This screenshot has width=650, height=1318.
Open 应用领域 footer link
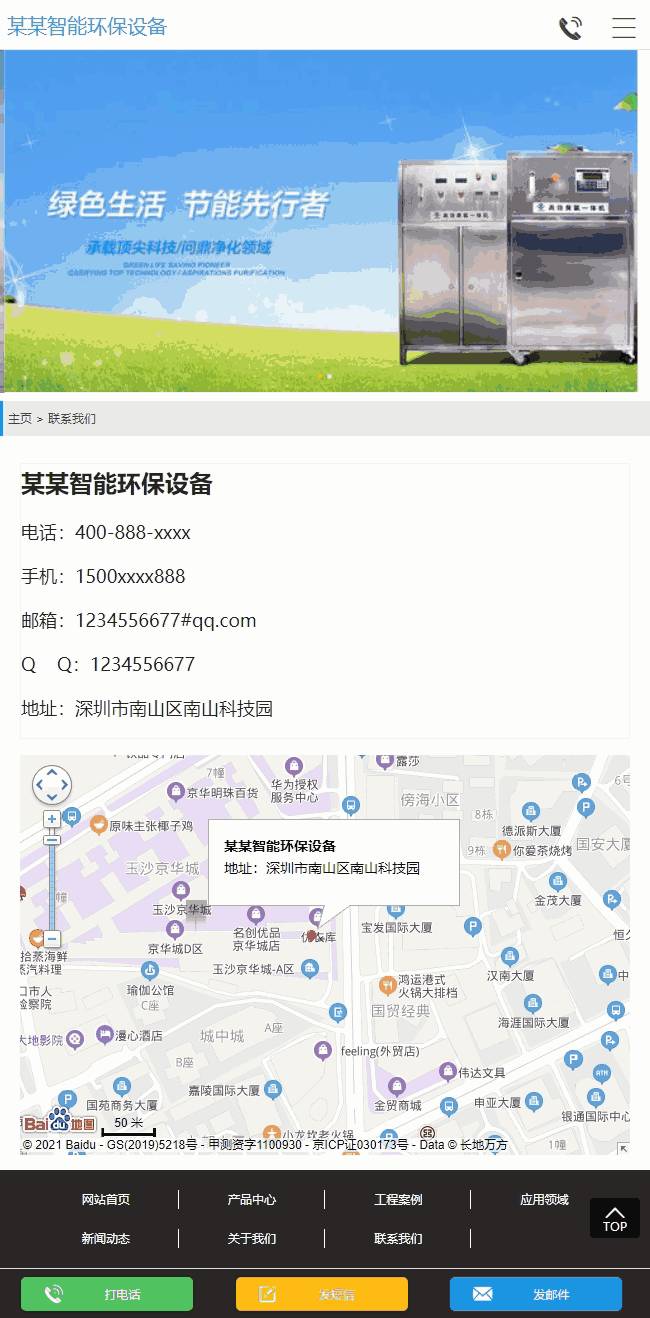(x=544, y=1200)
